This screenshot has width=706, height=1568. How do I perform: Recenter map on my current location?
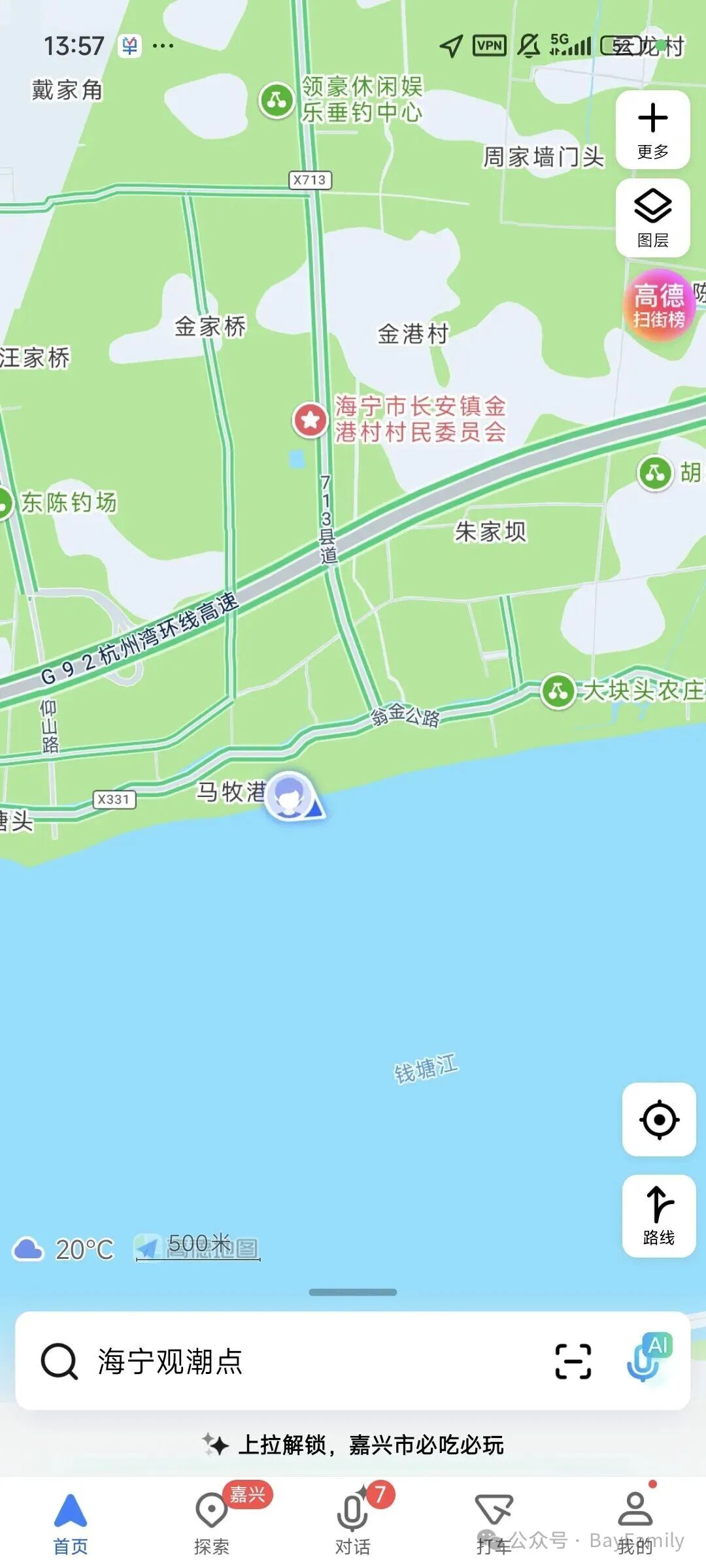[658, 1120]
